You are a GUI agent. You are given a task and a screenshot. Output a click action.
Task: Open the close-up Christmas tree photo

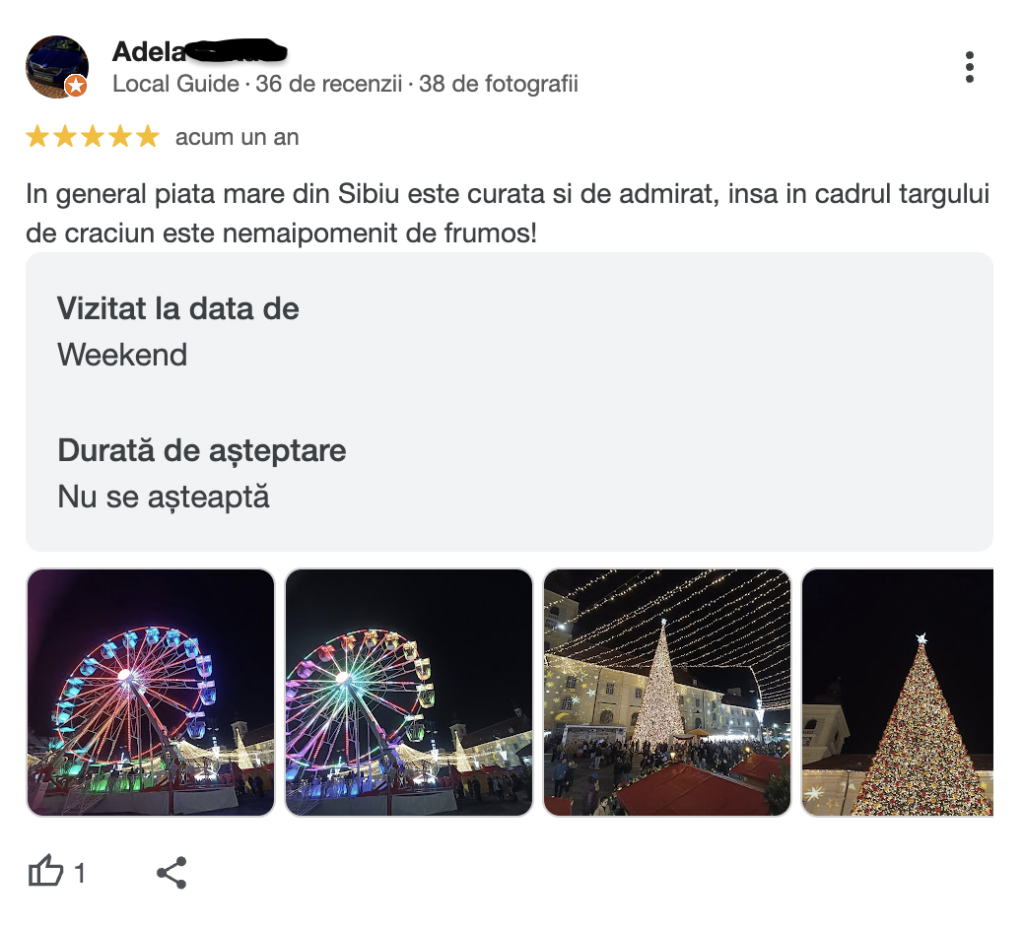[897, 692]
